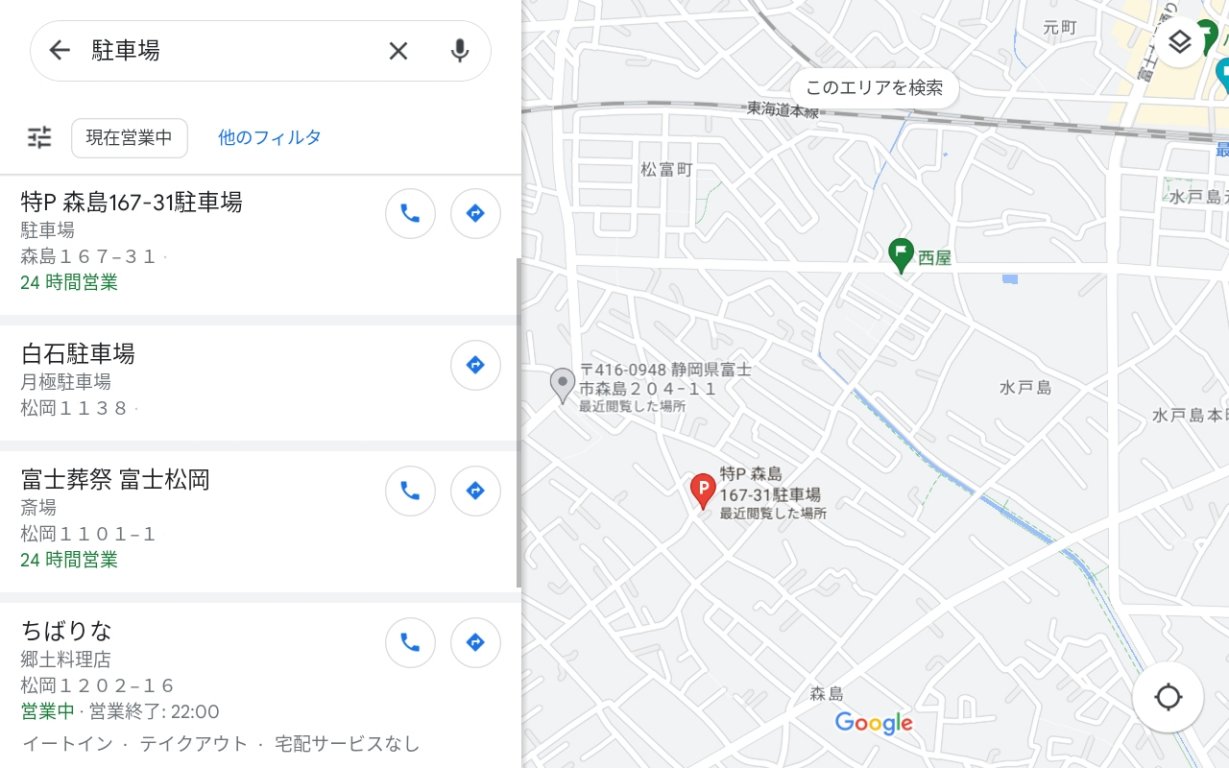Select the red parking pin on the map
This screenshot has width=1229, height=768.
tap(703, 491)
